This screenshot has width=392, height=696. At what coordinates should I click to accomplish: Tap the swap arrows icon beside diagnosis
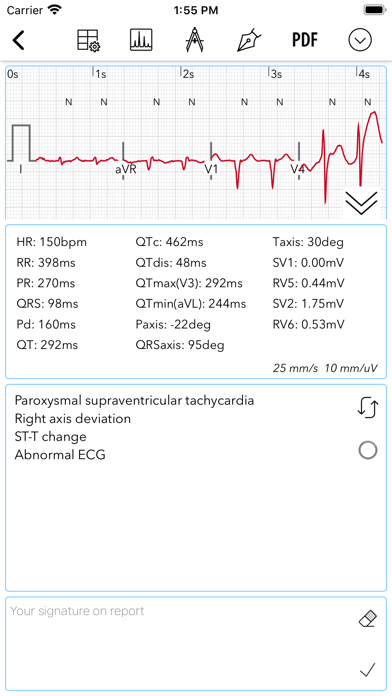click(368, 408)
